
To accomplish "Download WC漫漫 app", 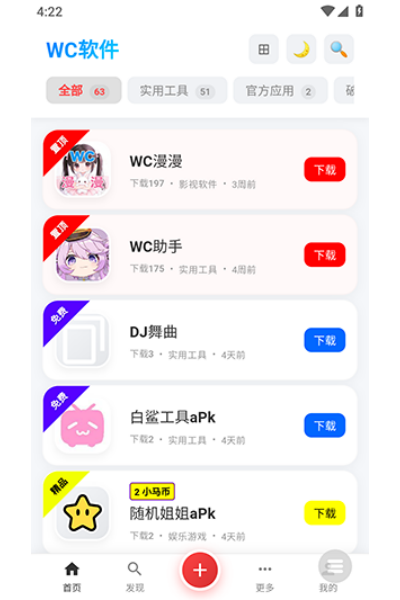I will point(325,170).
